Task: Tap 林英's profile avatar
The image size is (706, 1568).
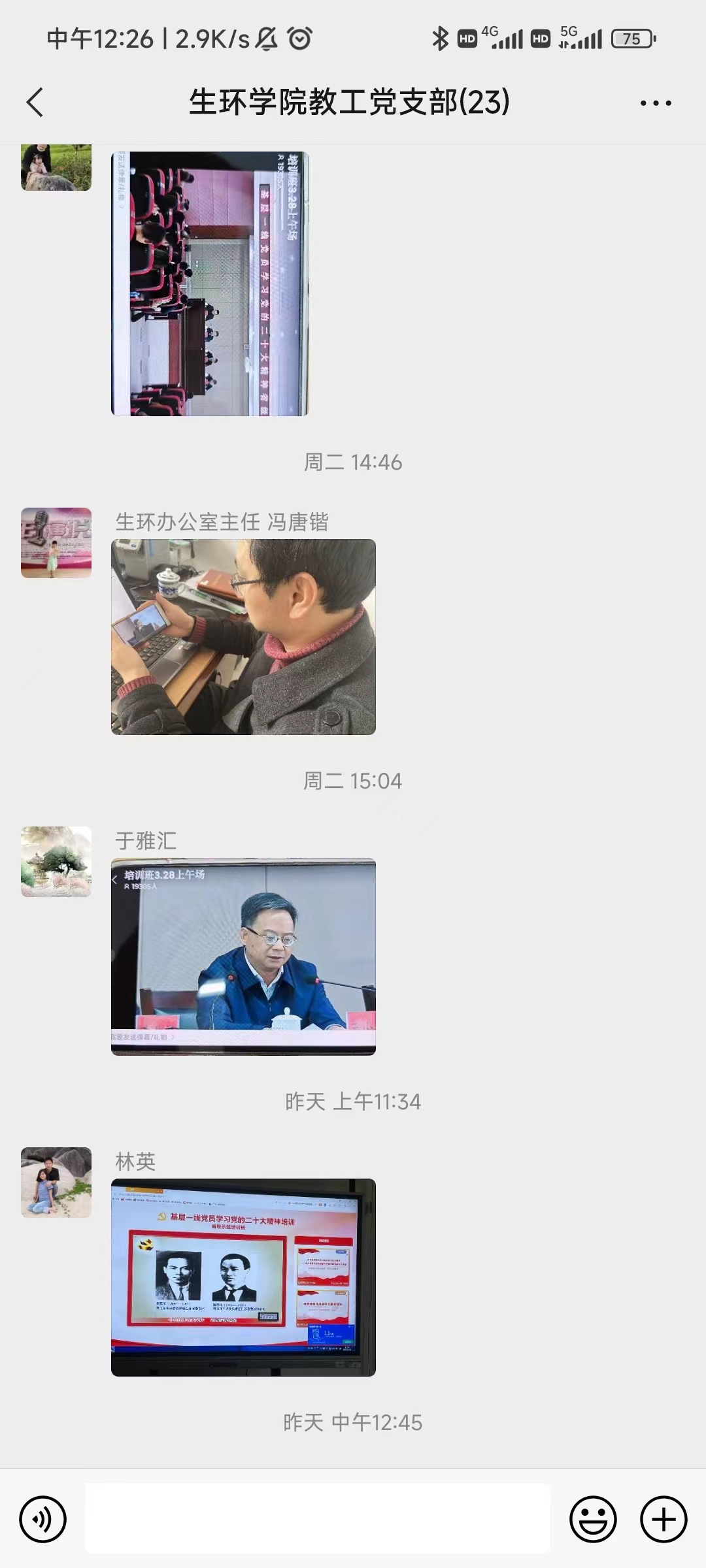Action: pos(56,1183)
